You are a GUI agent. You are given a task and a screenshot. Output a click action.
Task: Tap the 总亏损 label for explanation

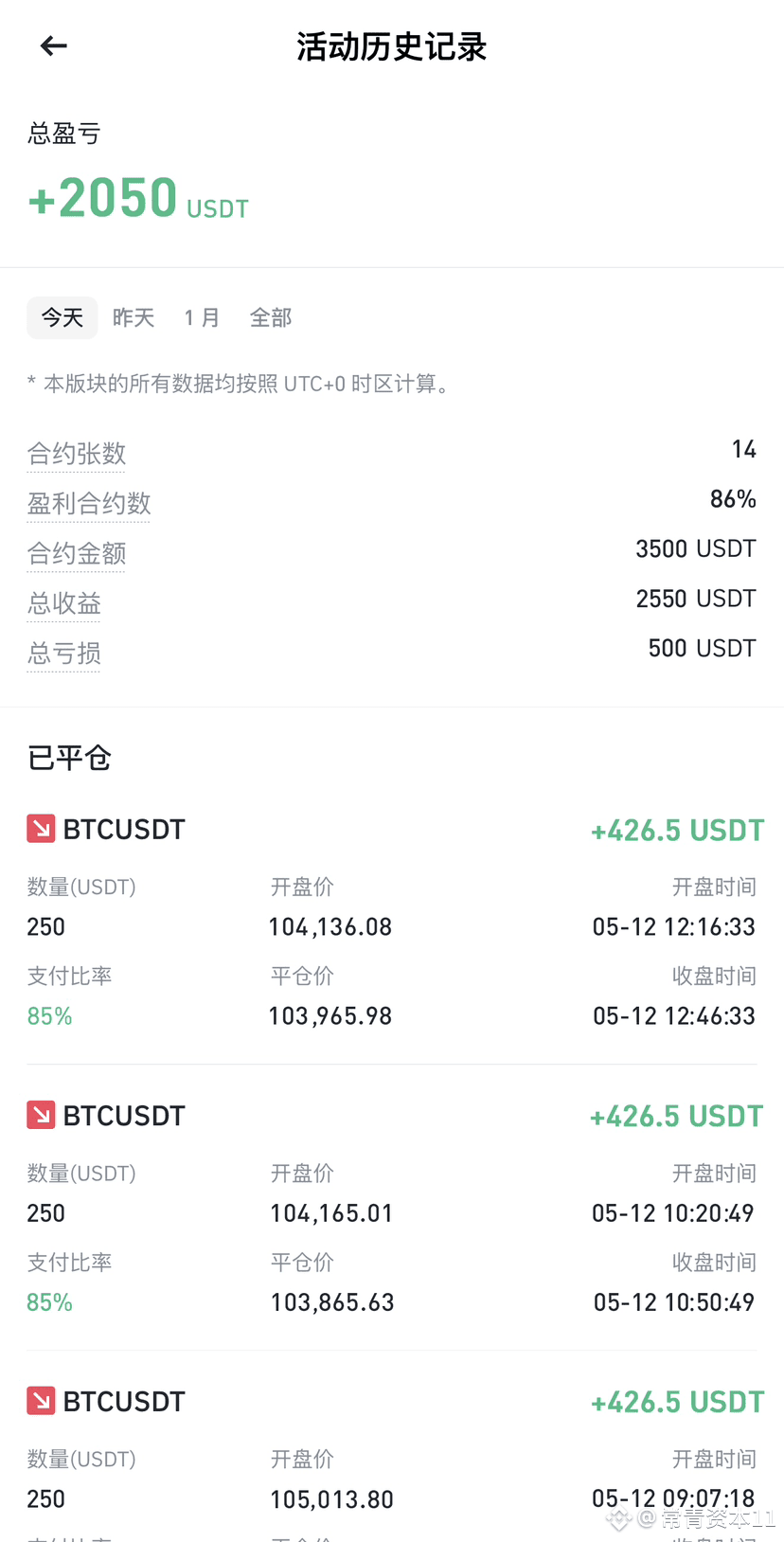click(64, 654)
